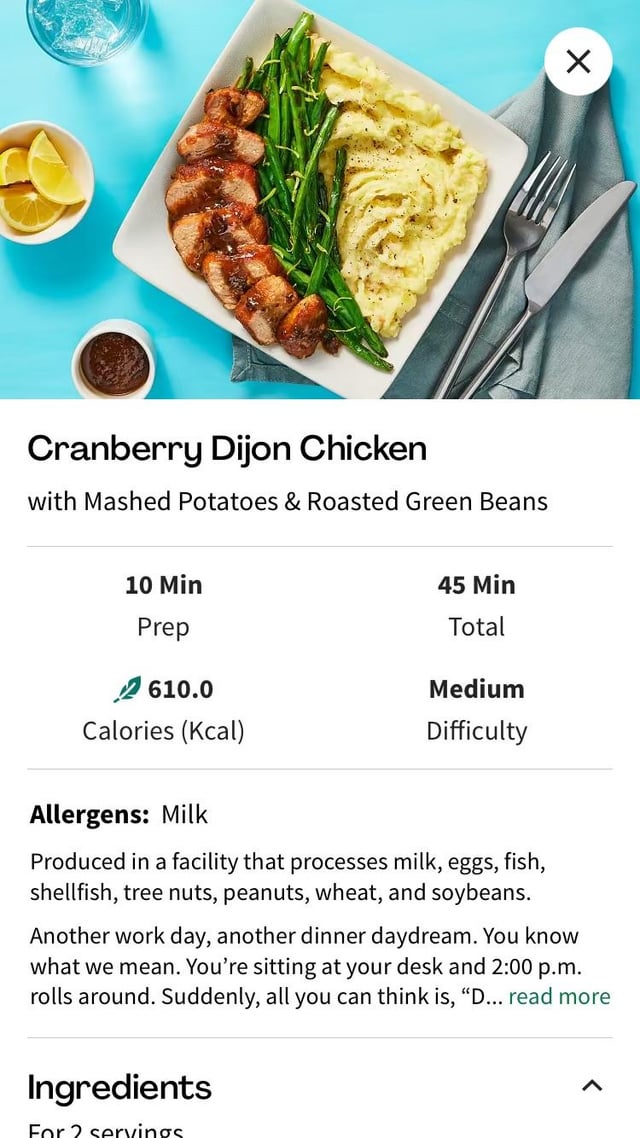640x1138 pixels.
Task: Collapse the Ingredients section
Action: tap(592, 1086)
